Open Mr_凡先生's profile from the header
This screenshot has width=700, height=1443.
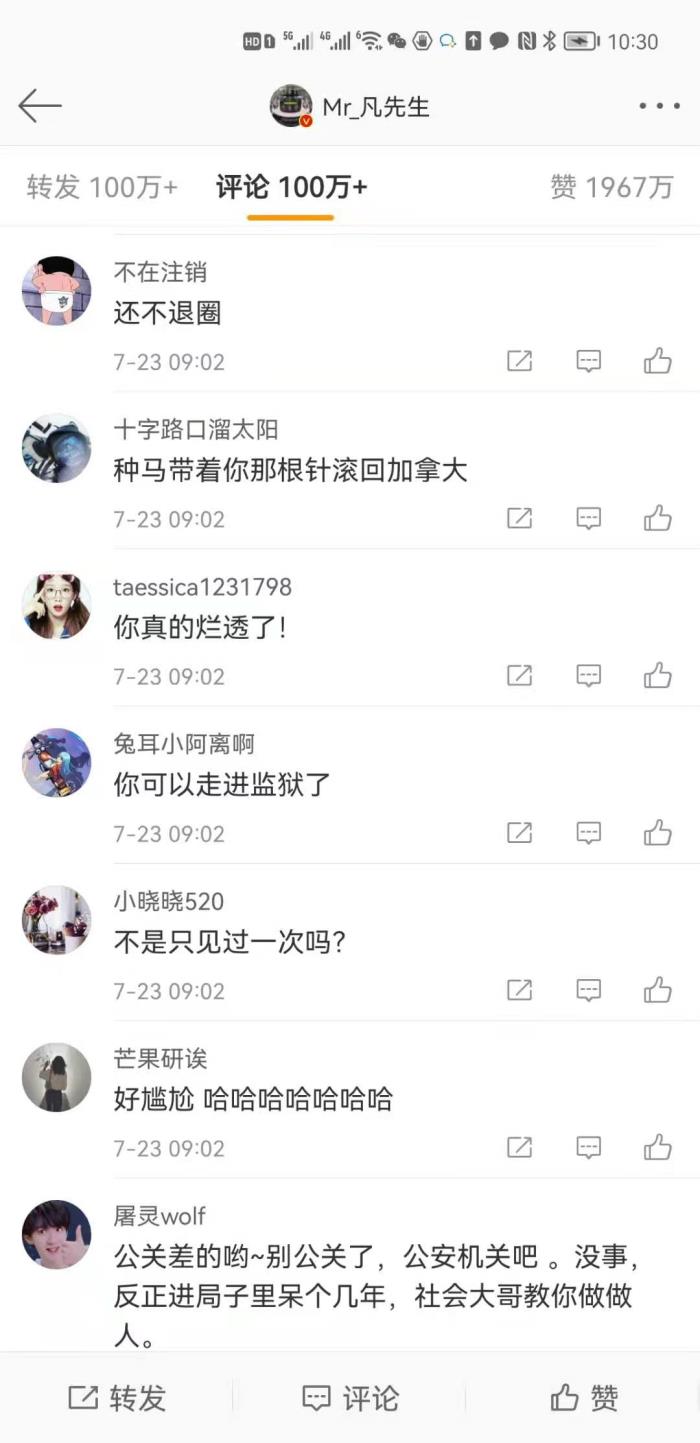coord(350,106)
